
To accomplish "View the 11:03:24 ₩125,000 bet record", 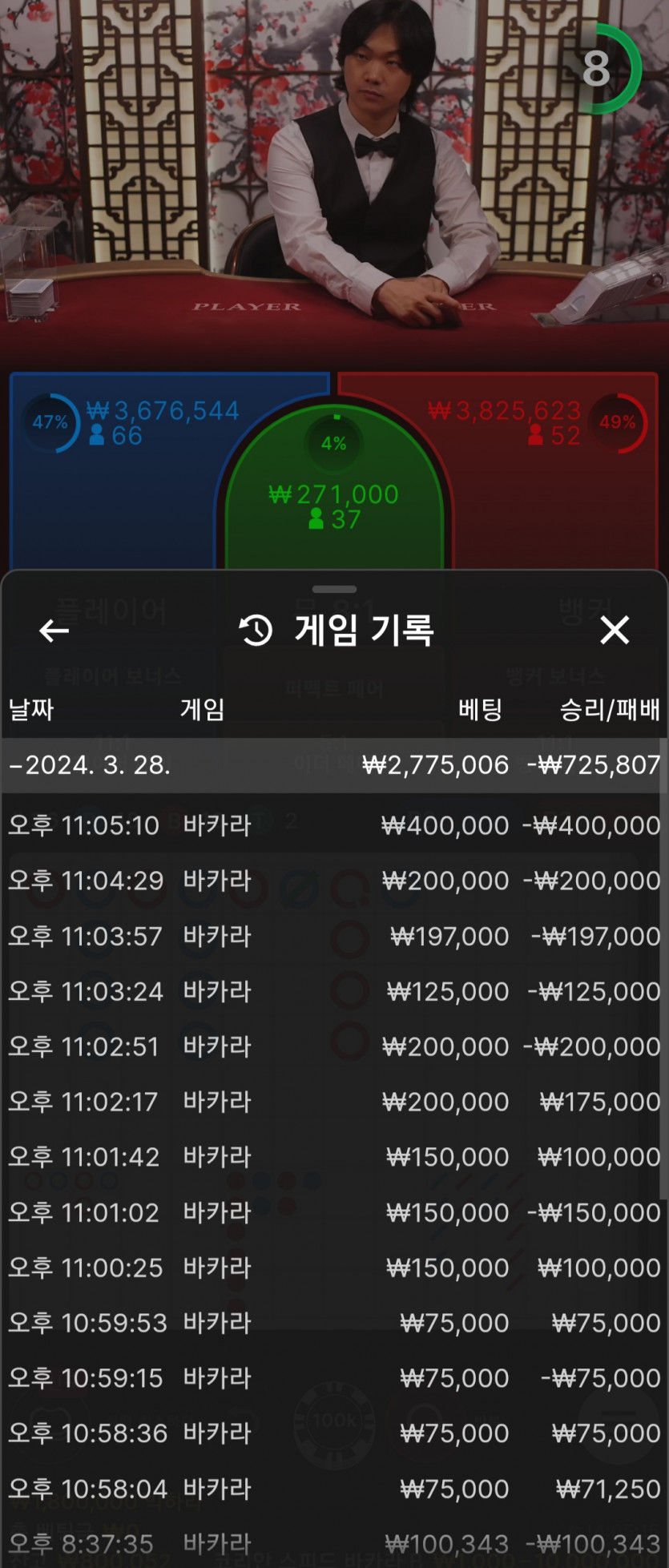I will tap(334, 991).
